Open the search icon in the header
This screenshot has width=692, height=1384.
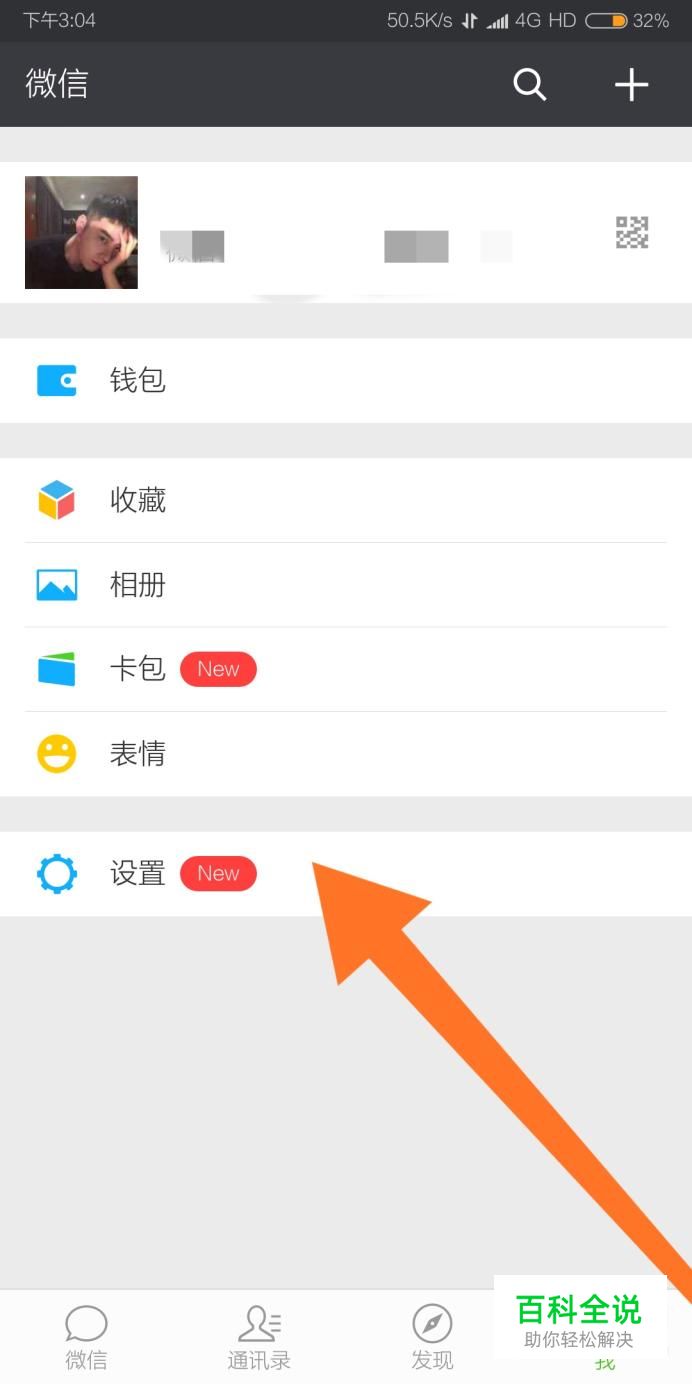pos(530,85)
